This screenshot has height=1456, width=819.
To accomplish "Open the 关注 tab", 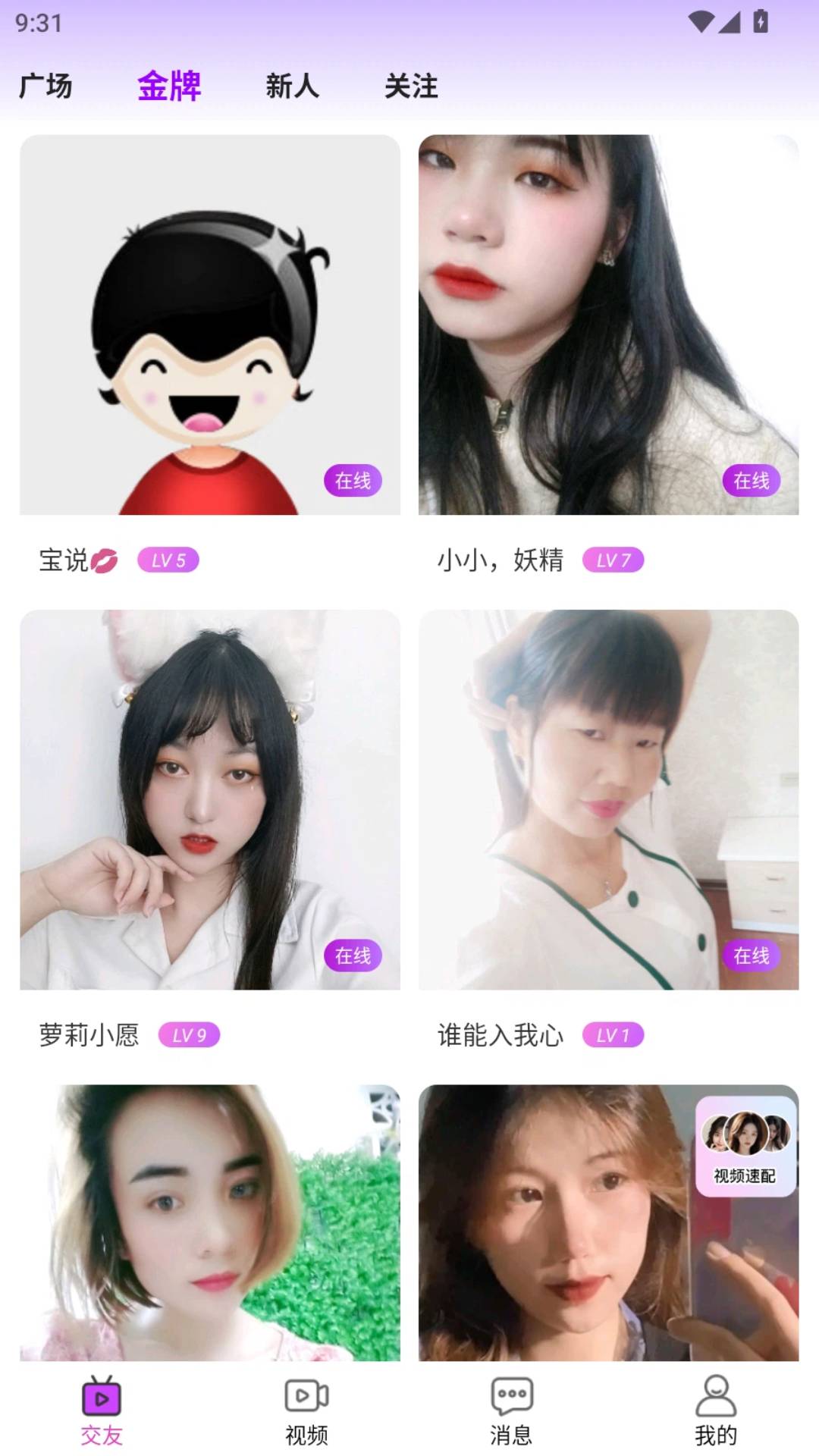I will (x=412, y=86).
